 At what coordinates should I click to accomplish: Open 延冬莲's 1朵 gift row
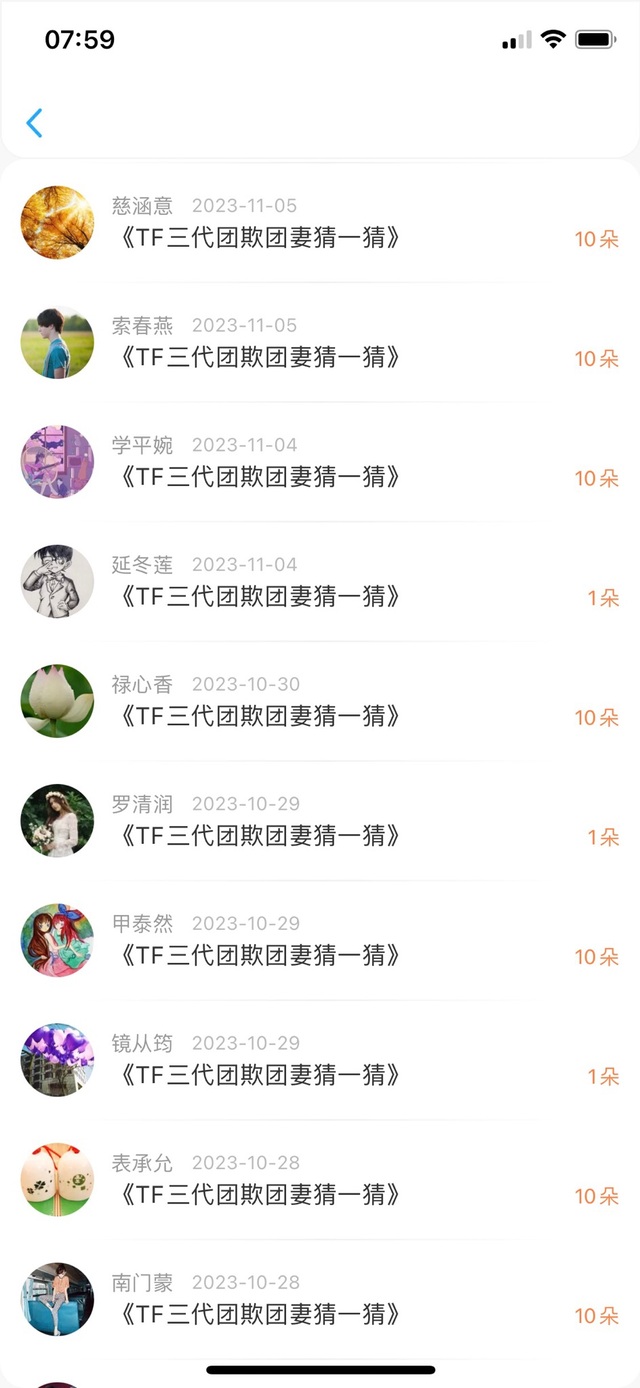click(x=320, y=582)
